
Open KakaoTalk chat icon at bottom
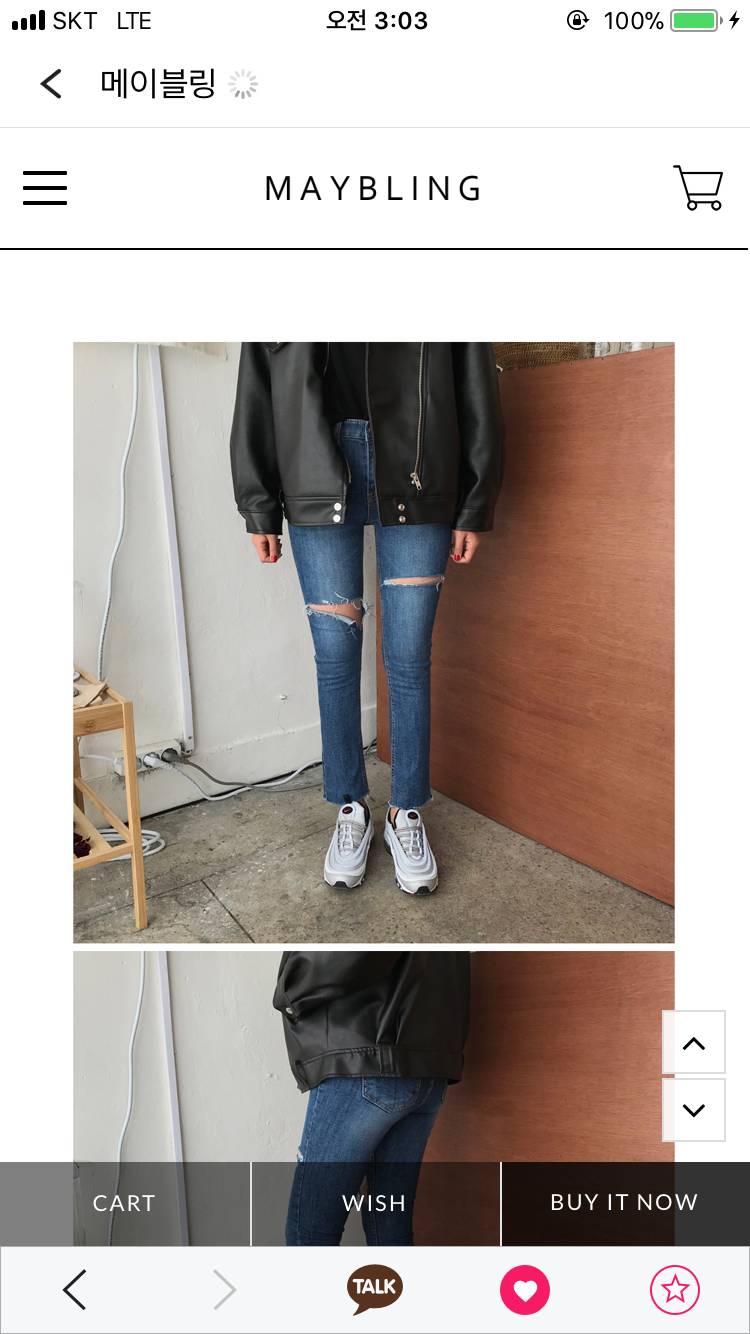pos(373,1289)
